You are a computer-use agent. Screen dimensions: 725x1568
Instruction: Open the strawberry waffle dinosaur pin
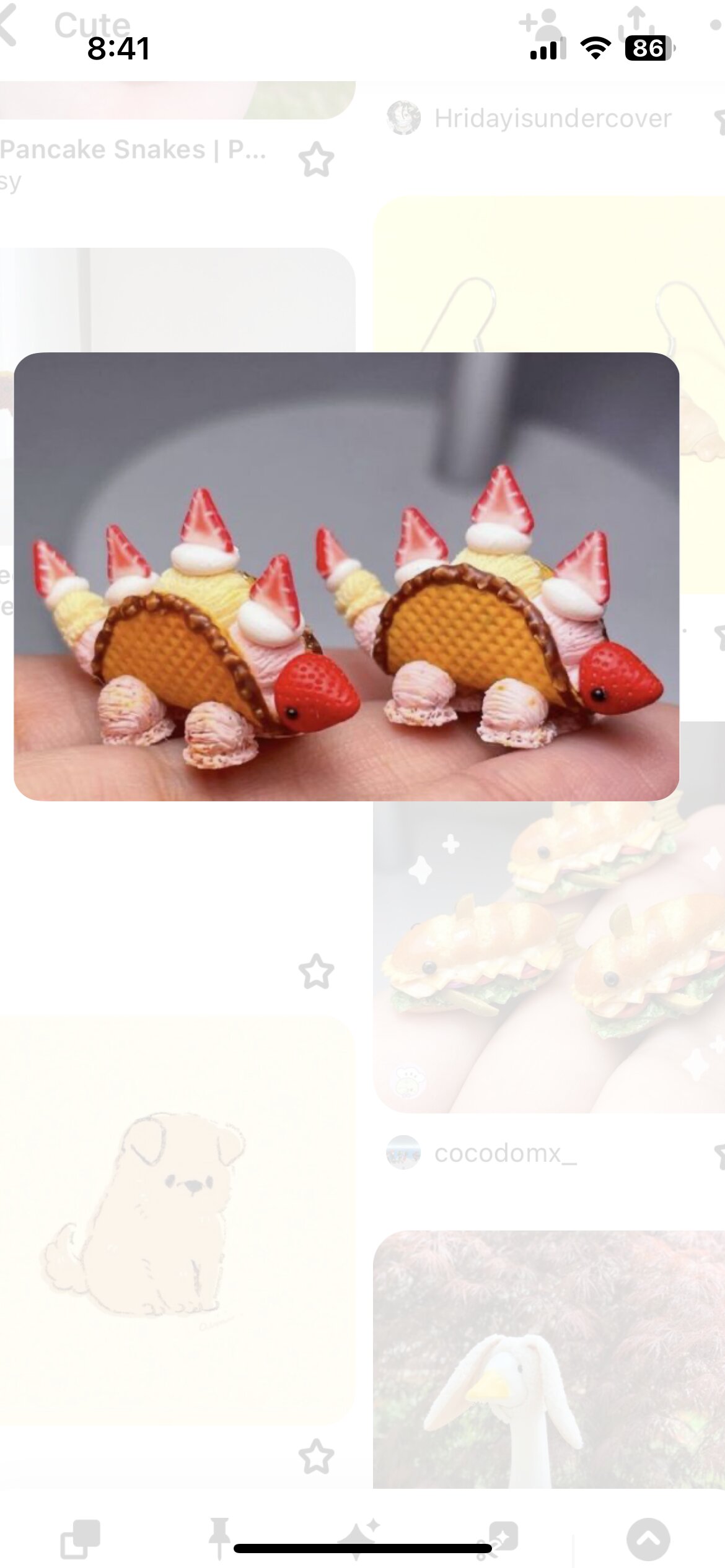pyautogui.click(x=346, y=577)
